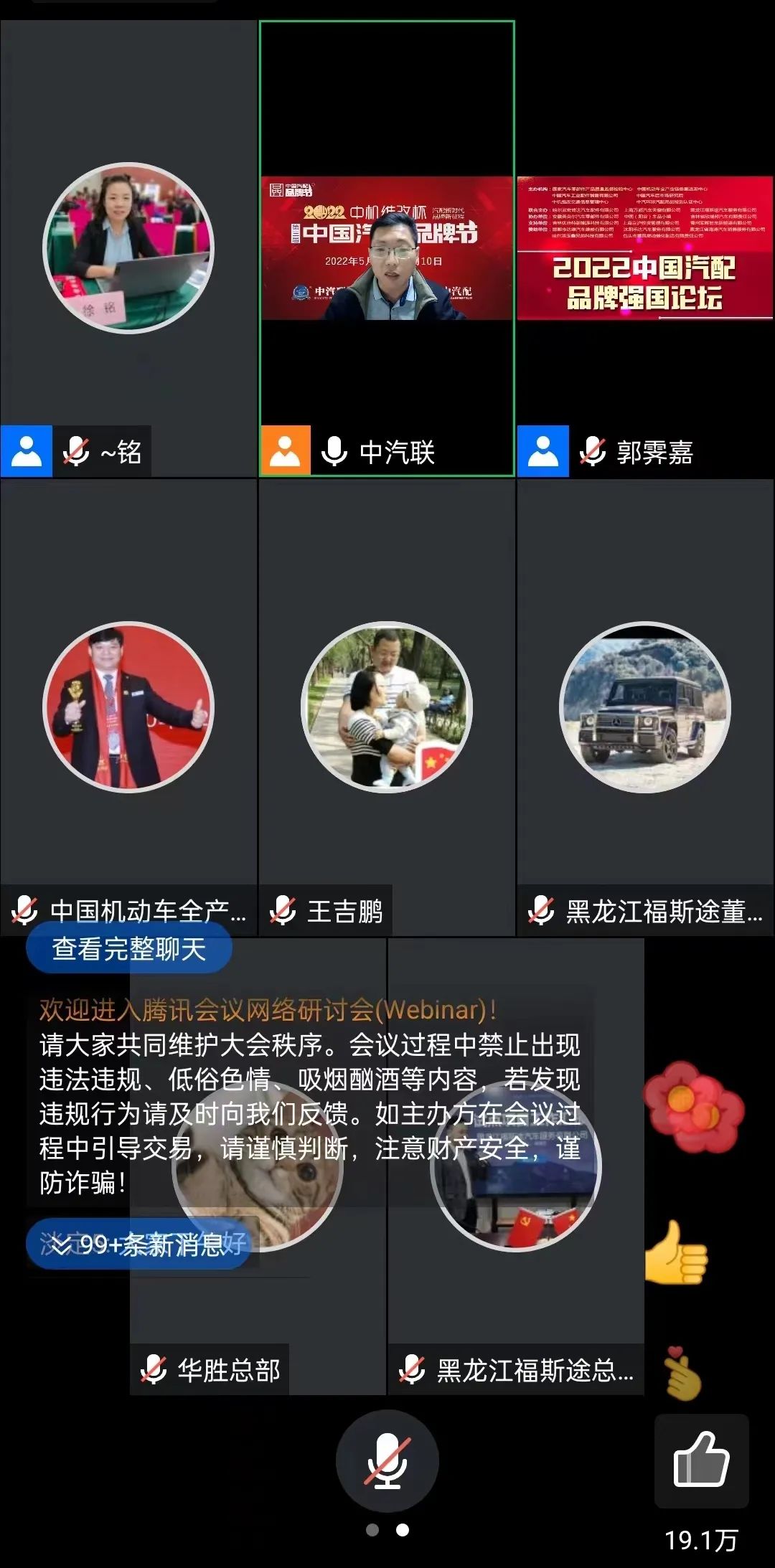Select the 黑龙江福斯途董... participant tile
Screen dimensions: 775x1568
[645, 707]
